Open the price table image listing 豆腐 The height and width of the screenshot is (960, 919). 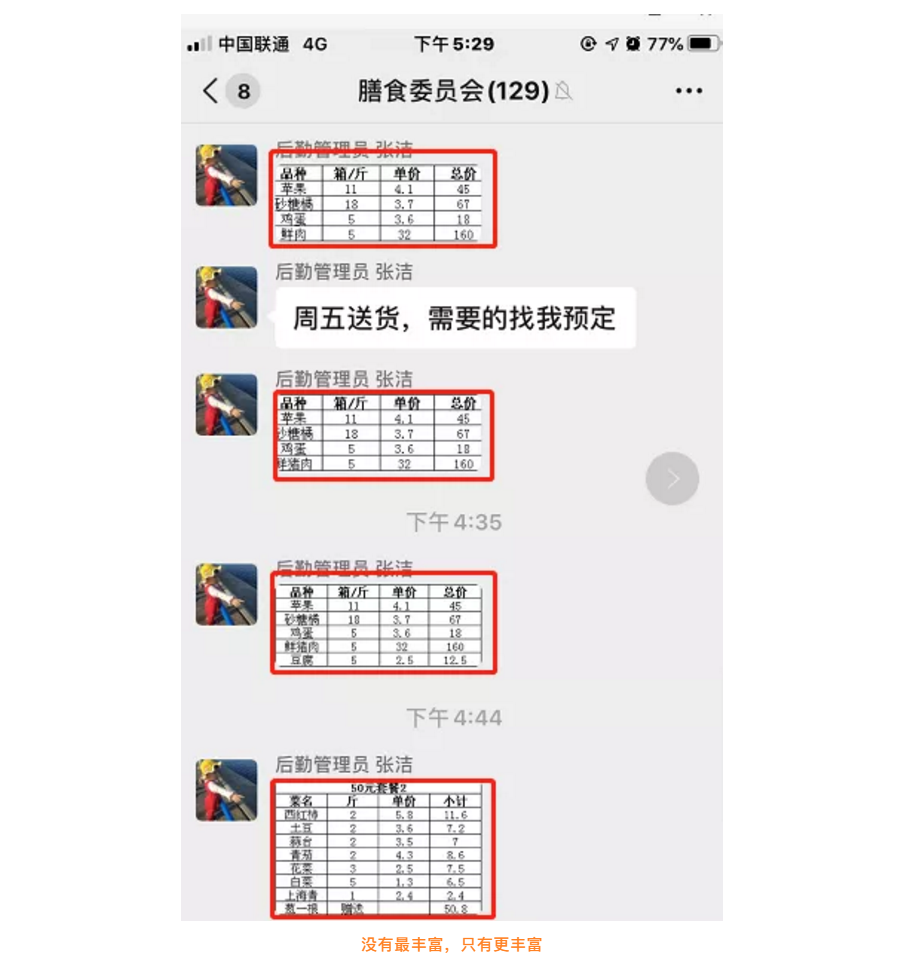383,623
